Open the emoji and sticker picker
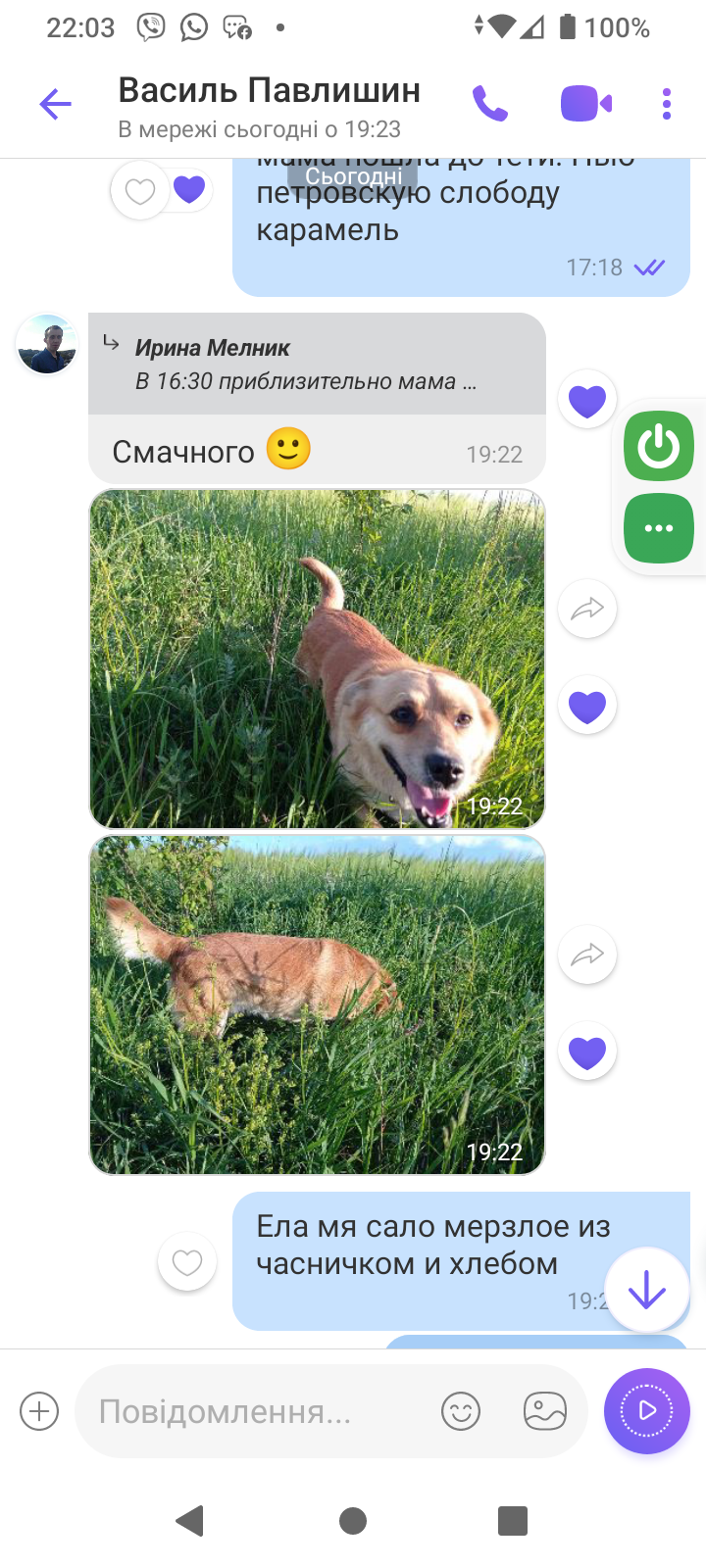The width and height of the screenshot is (706, 1568). click(x=461, y=1411)
